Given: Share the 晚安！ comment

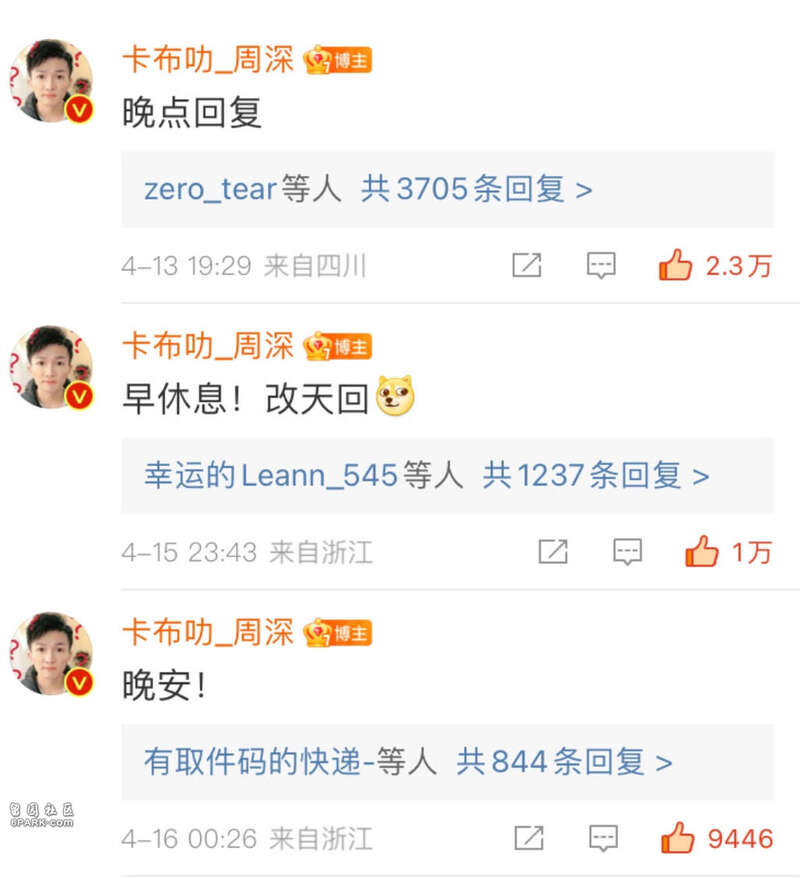Looking at the screenshot, I should point(527,838).
